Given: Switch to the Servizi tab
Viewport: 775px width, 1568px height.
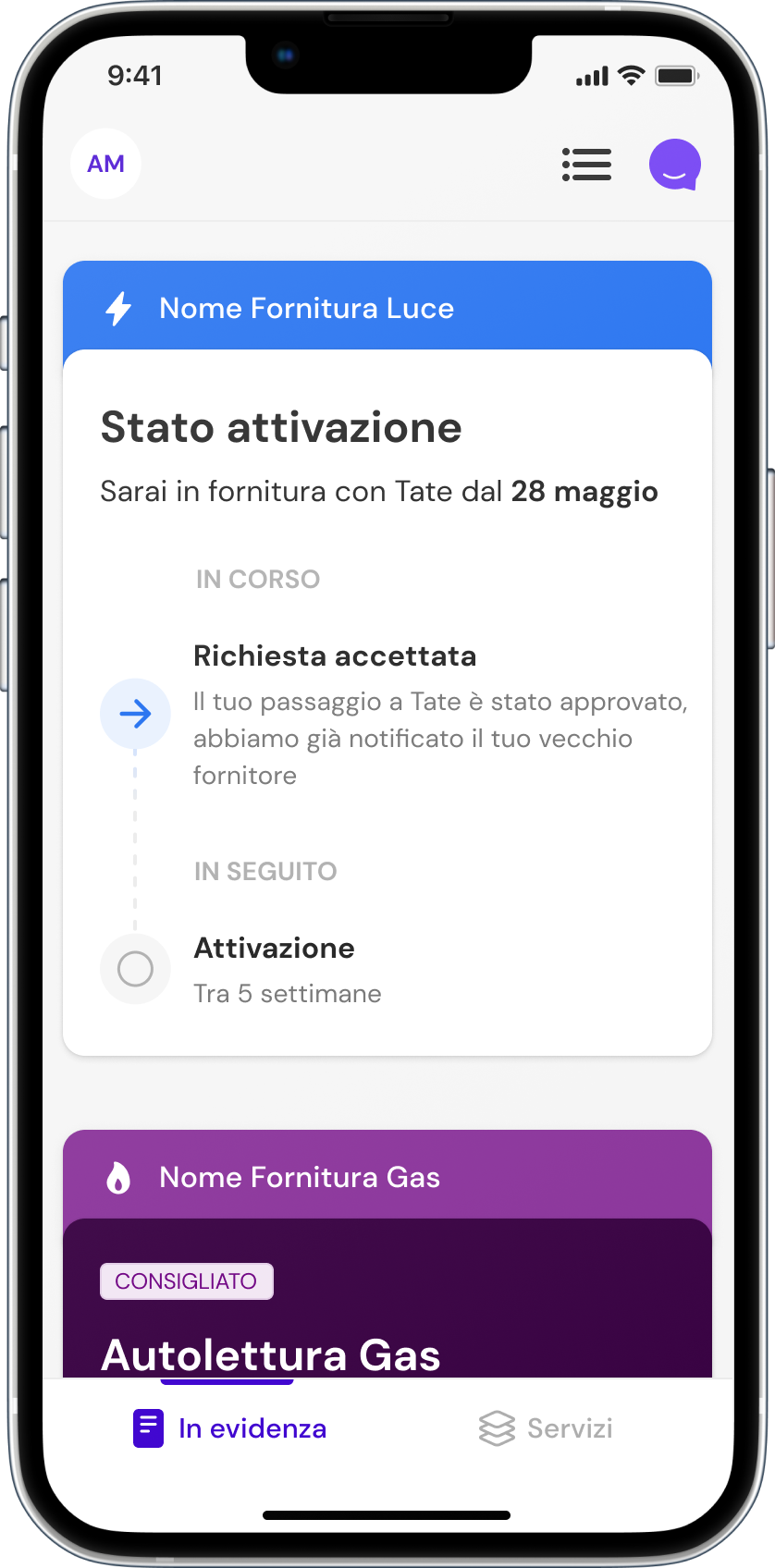Looking at the screenshot, I should [546, 1428].
